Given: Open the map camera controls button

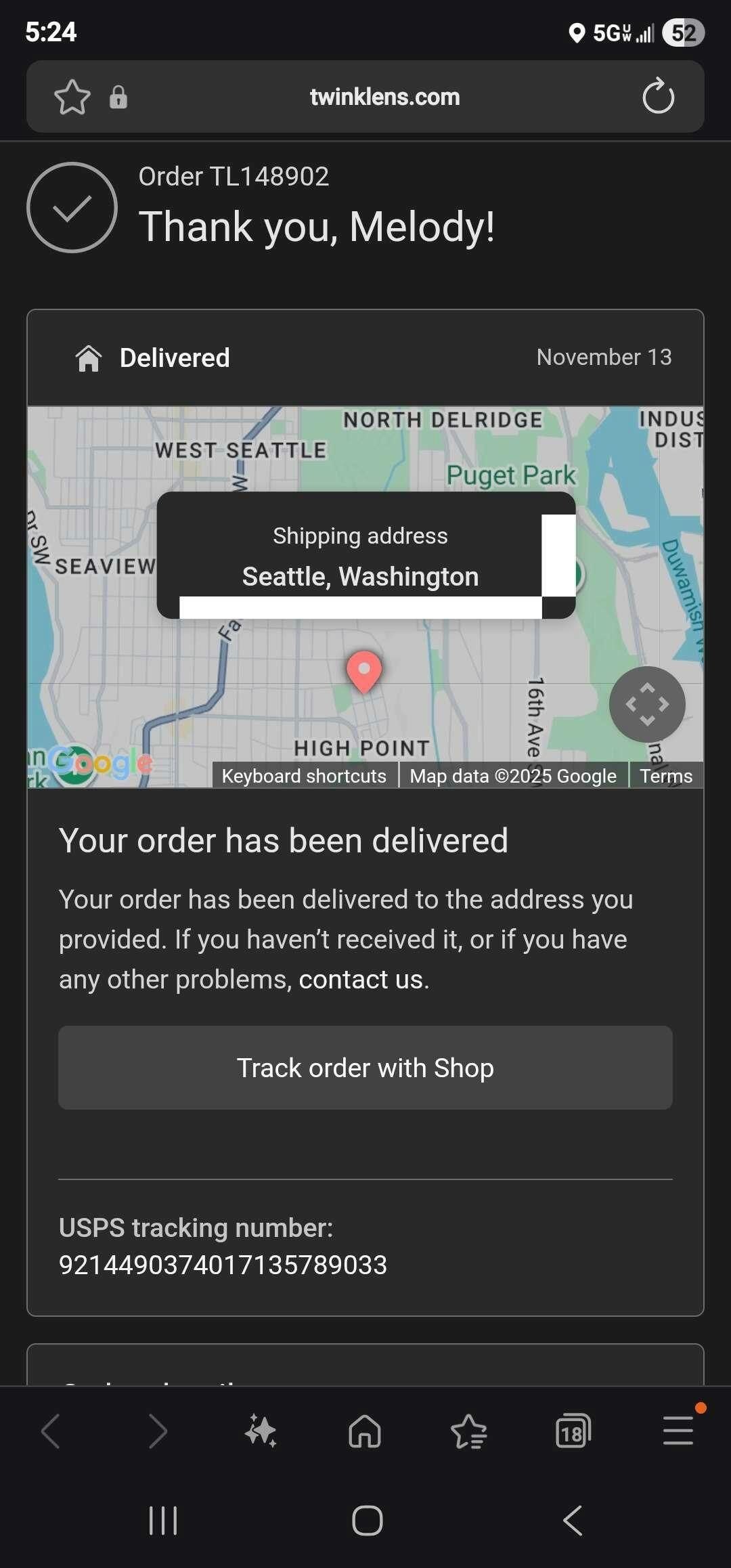Looking at the screenshot, I should (x=647, y=704).
